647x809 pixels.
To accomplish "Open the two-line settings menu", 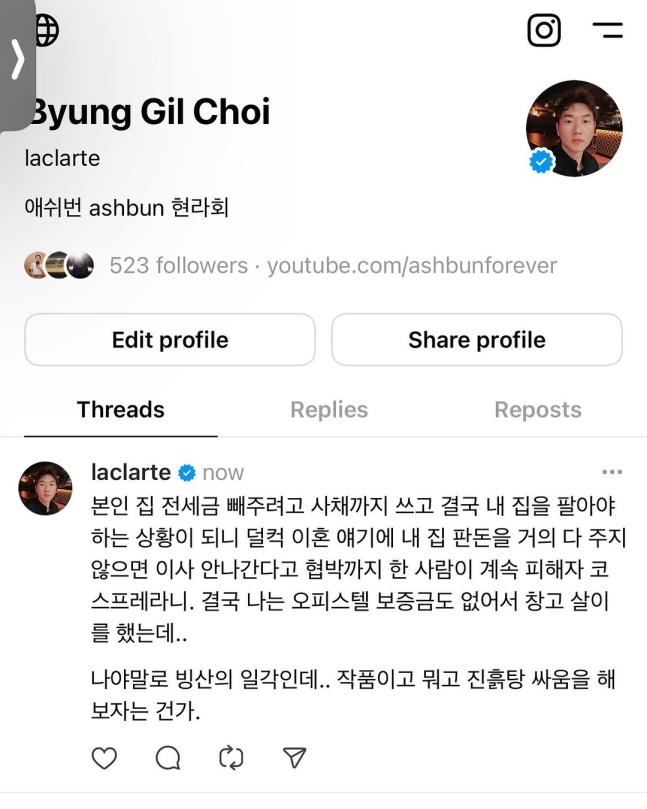I will 607,30.
